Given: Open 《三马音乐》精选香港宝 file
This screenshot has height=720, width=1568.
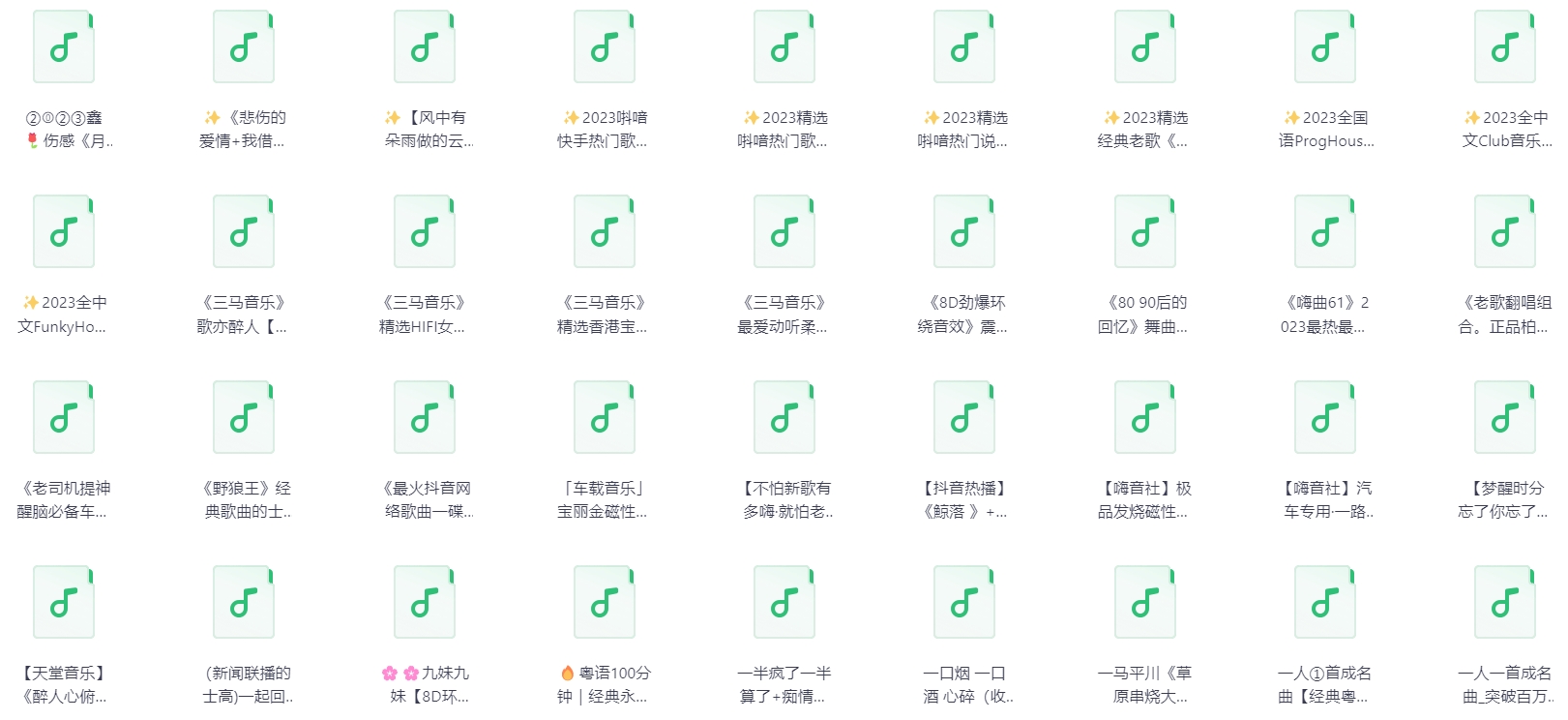Looking at the screenshot, I should (605, 232).
